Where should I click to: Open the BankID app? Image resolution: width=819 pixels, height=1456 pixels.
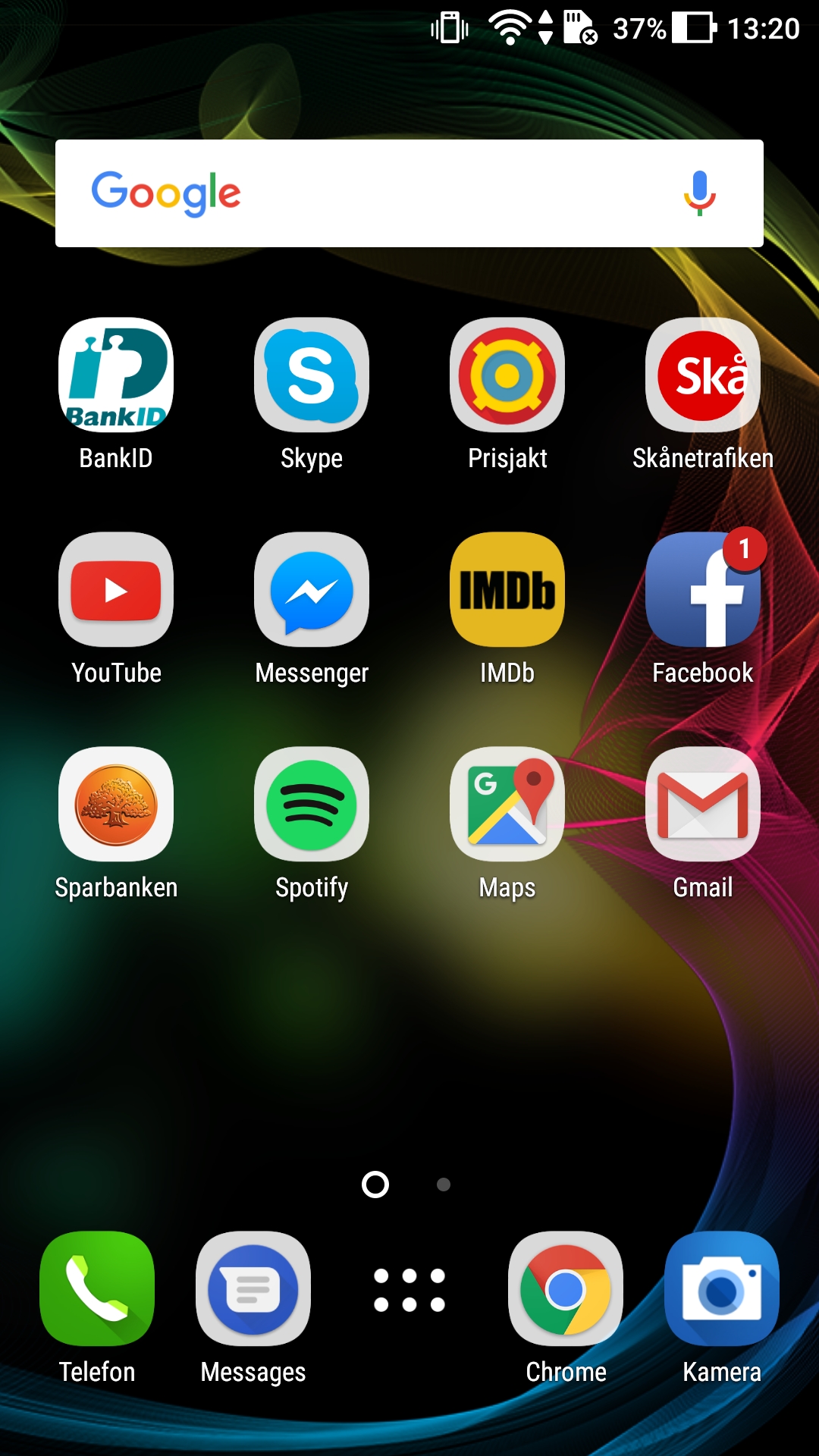(116, 375)
